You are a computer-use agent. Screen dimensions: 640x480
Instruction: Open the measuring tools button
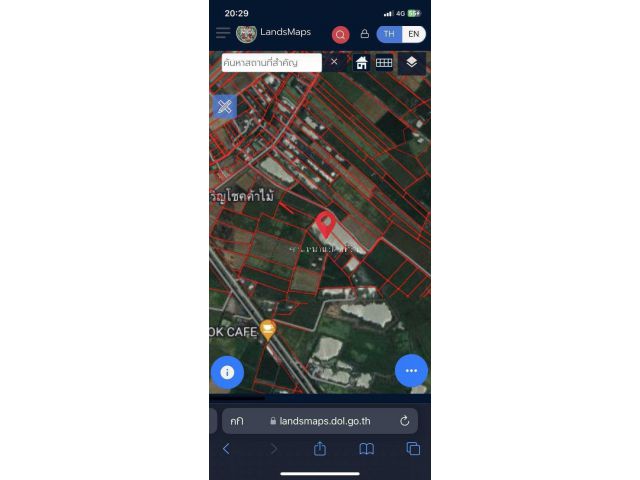[225, 106]
